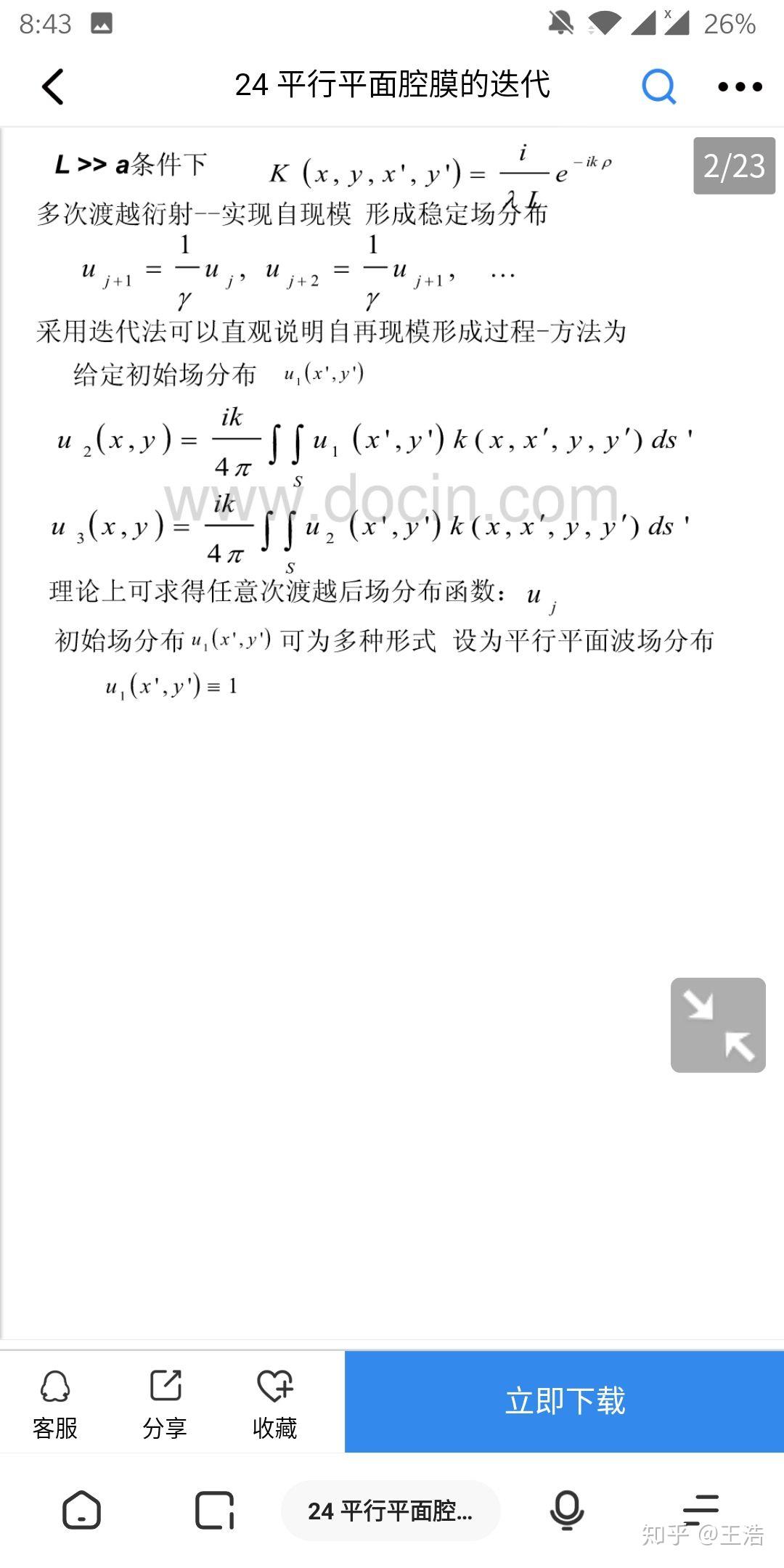Open the browser menu lines icon
Viewport: 784px width, 1568px height.
point(701,1508)
